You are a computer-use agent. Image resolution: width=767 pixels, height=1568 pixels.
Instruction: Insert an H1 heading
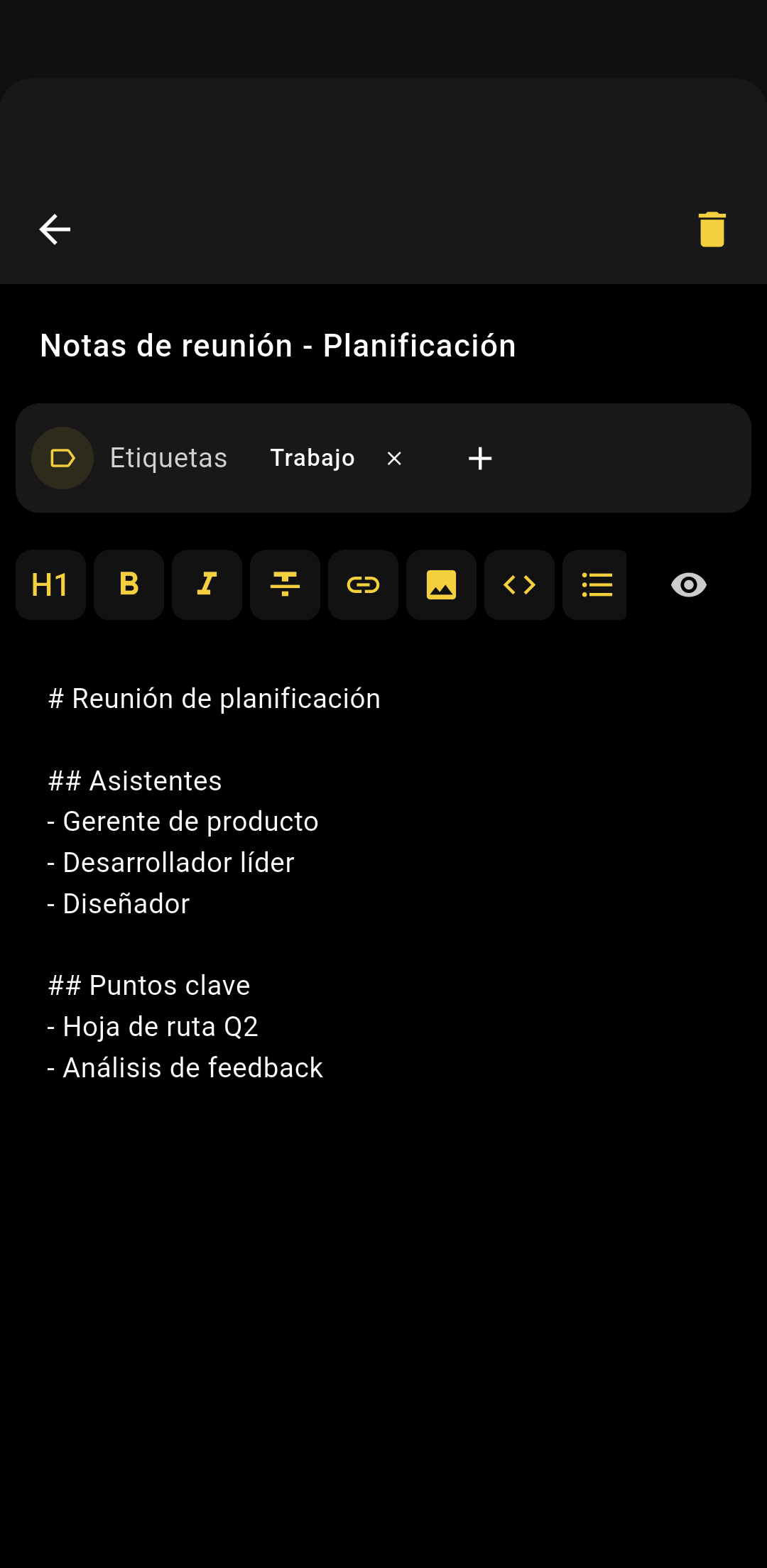pos(50,585)
